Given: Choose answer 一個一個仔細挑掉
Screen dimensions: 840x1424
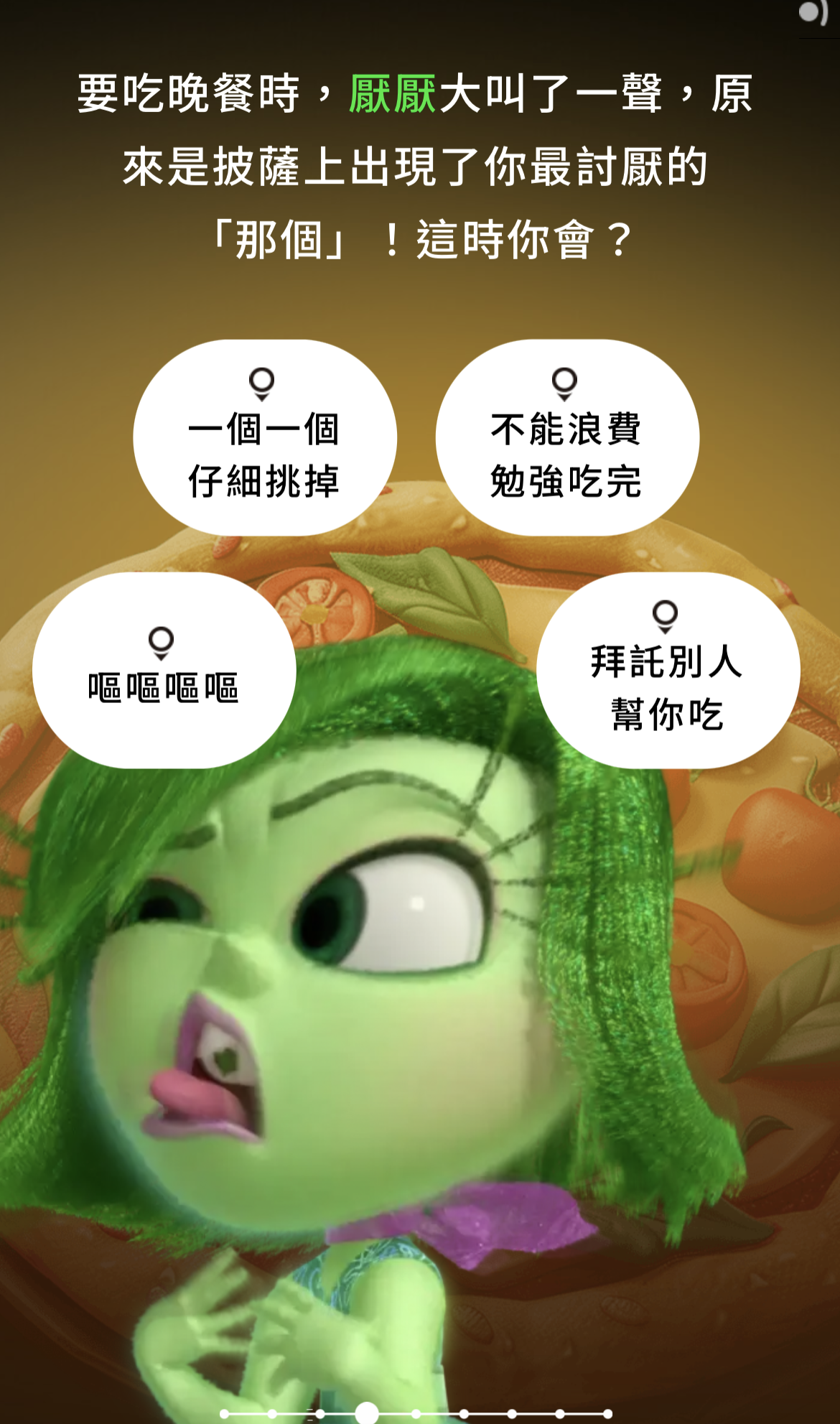Looking at the screenshot, I should (x=264, y=438).
